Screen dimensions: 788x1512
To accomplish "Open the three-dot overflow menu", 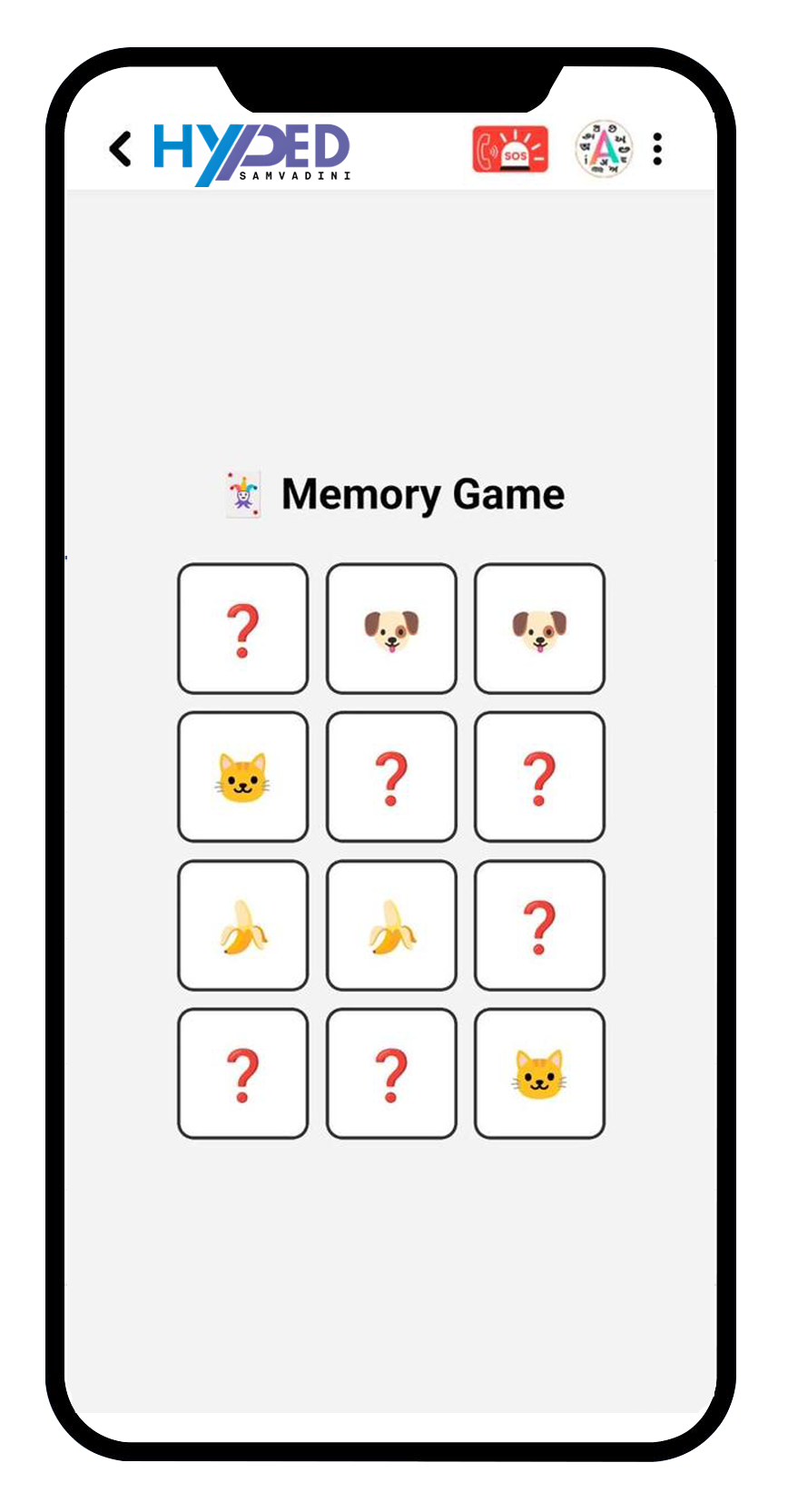I will click(657, 149).
